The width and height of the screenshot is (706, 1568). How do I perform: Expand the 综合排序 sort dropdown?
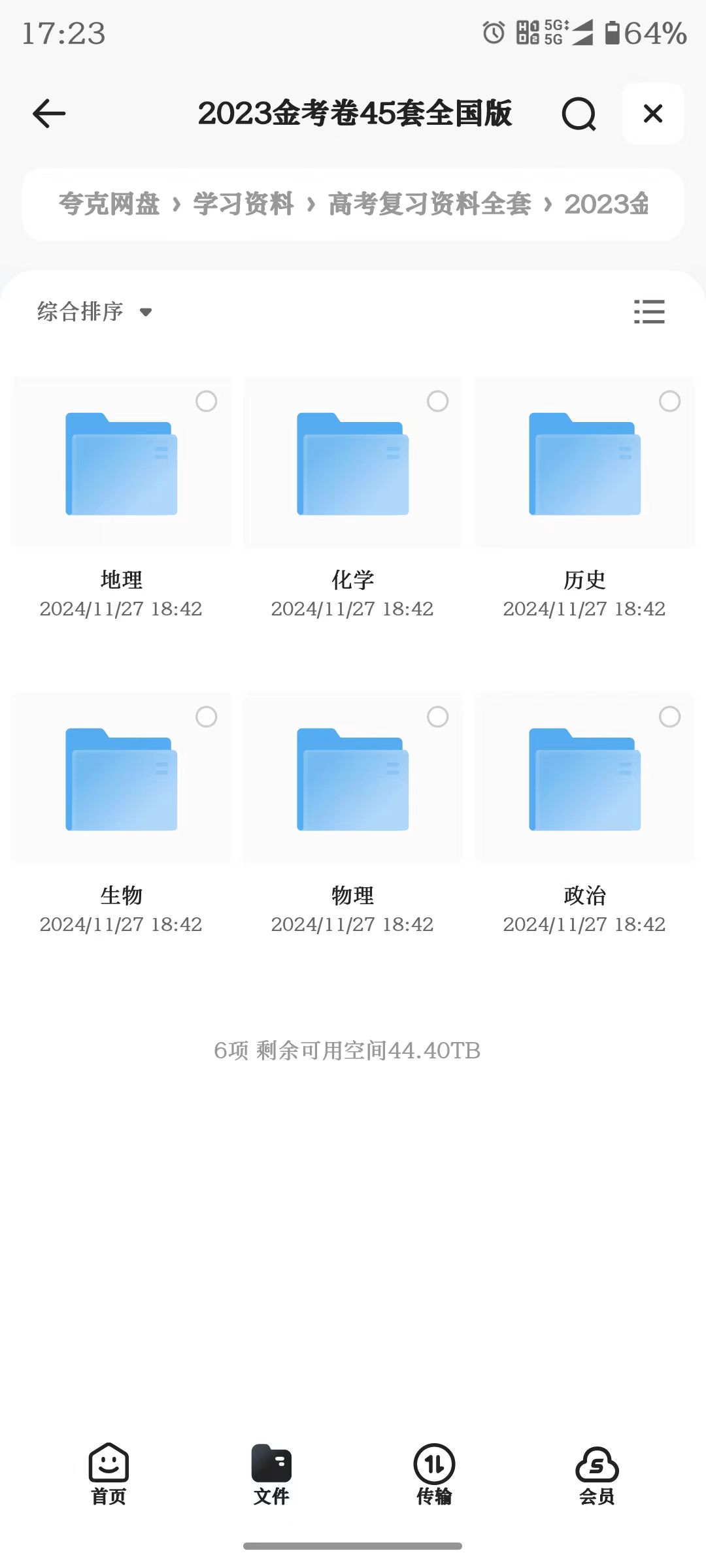click(x=95, y=312)
